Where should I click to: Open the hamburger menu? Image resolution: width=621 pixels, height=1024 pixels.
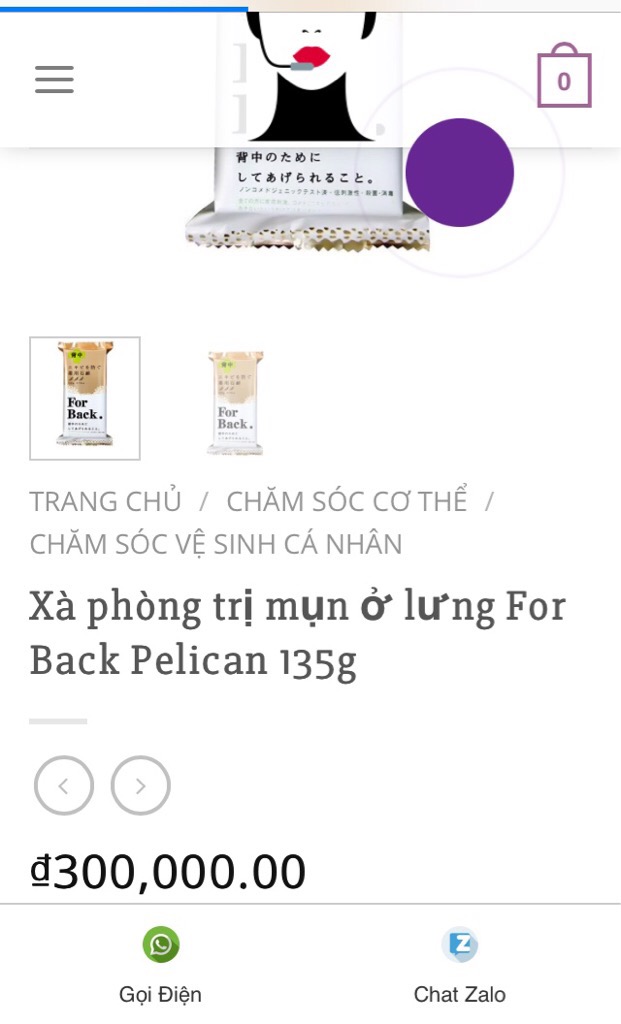tap(54, 80)
